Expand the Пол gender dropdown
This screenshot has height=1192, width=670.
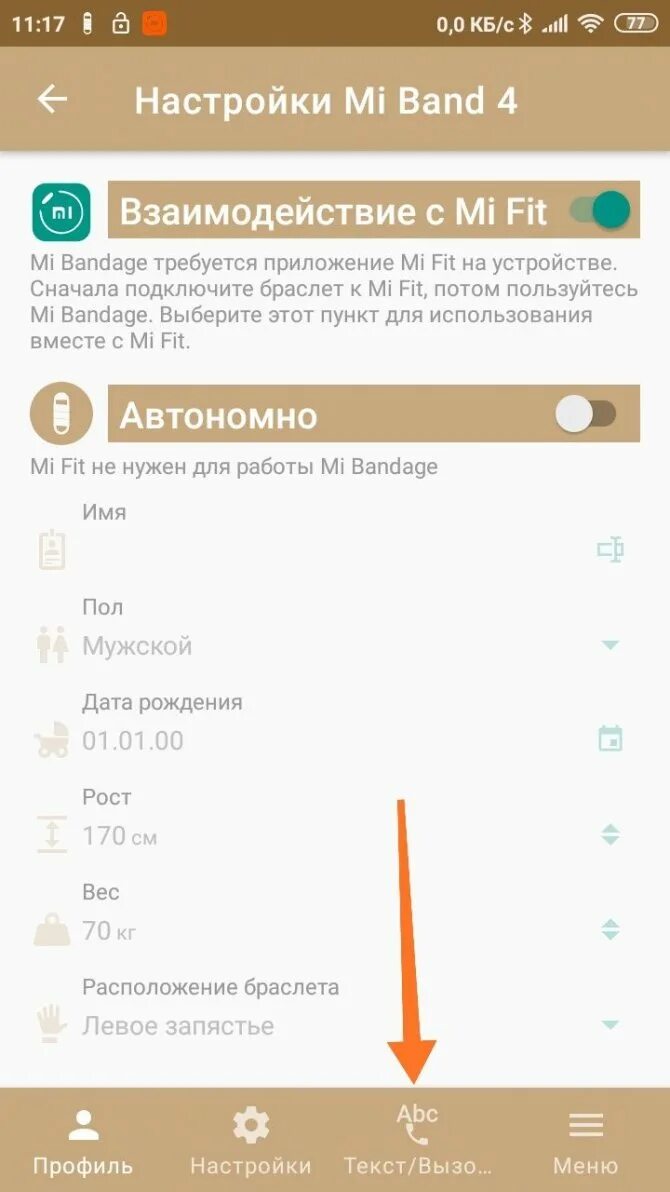[610, 646]
